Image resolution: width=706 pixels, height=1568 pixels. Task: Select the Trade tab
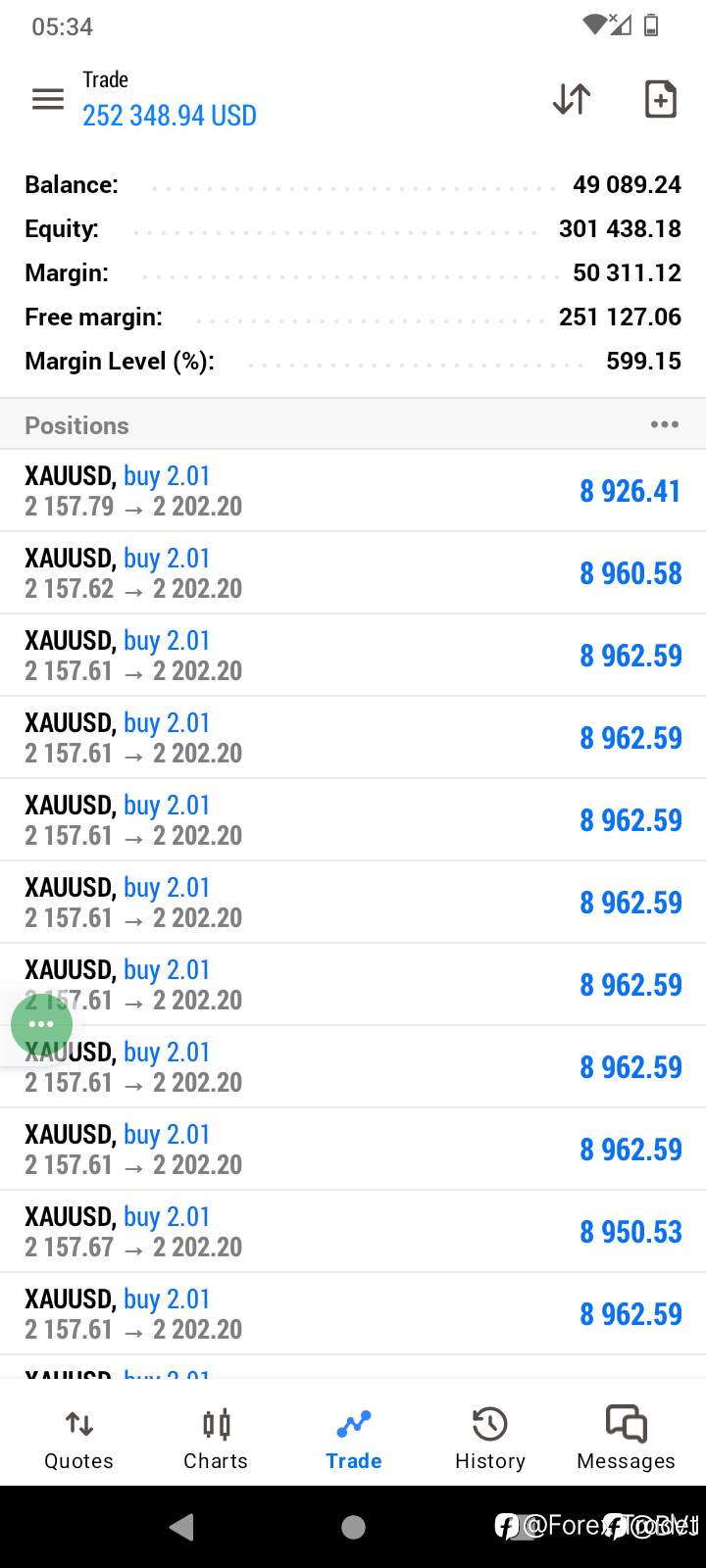point(353,1440)
